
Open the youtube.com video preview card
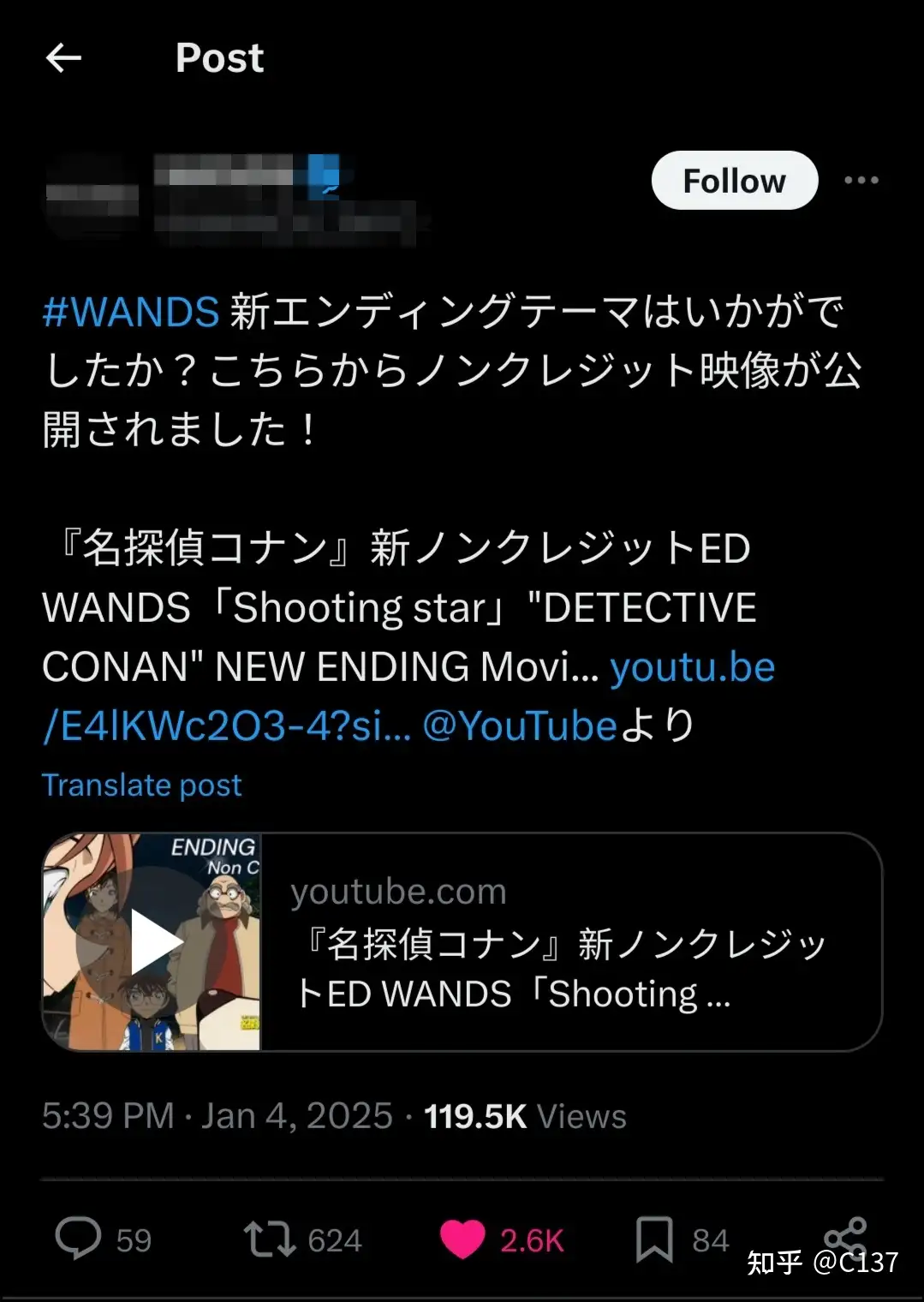462,941
